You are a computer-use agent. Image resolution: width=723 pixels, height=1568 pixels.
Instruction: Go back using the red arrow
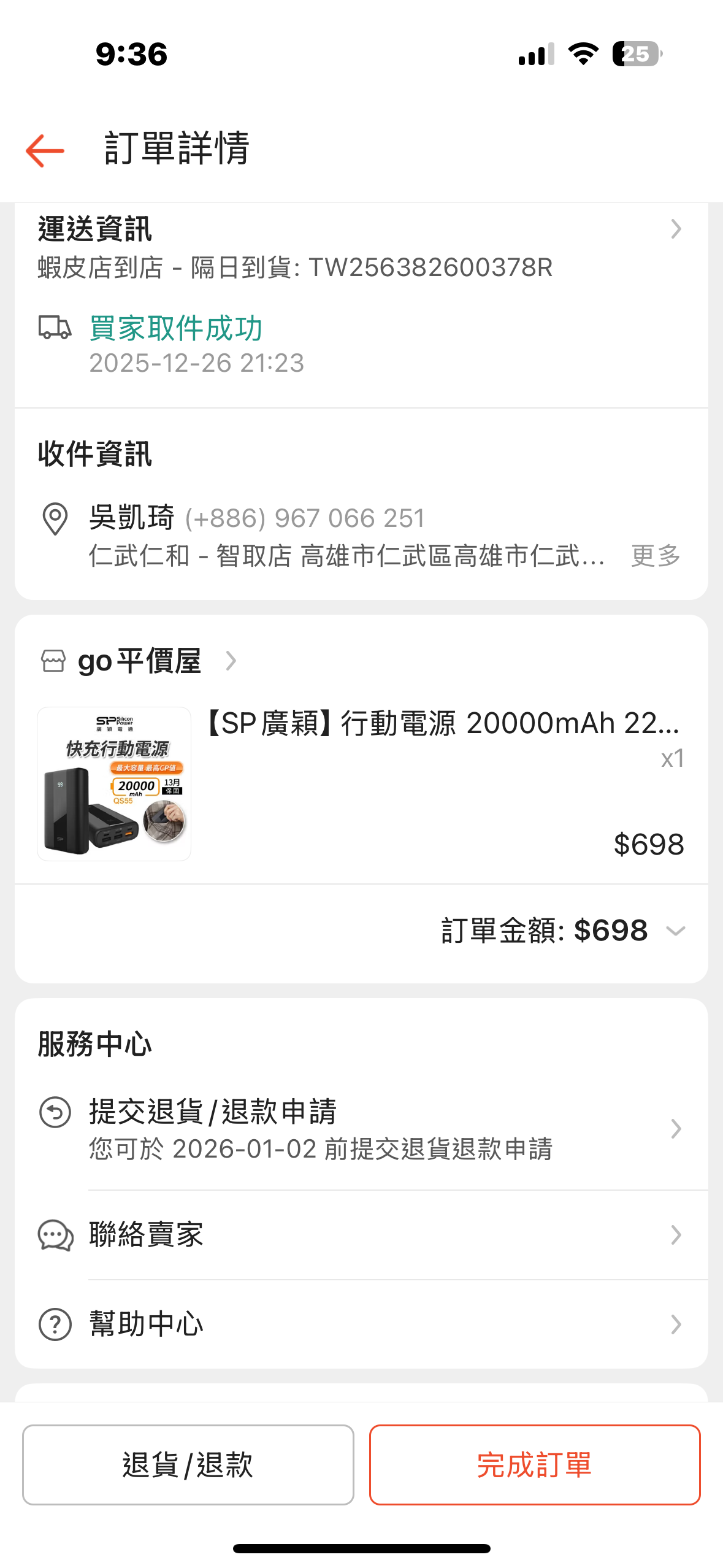point(45,150)
